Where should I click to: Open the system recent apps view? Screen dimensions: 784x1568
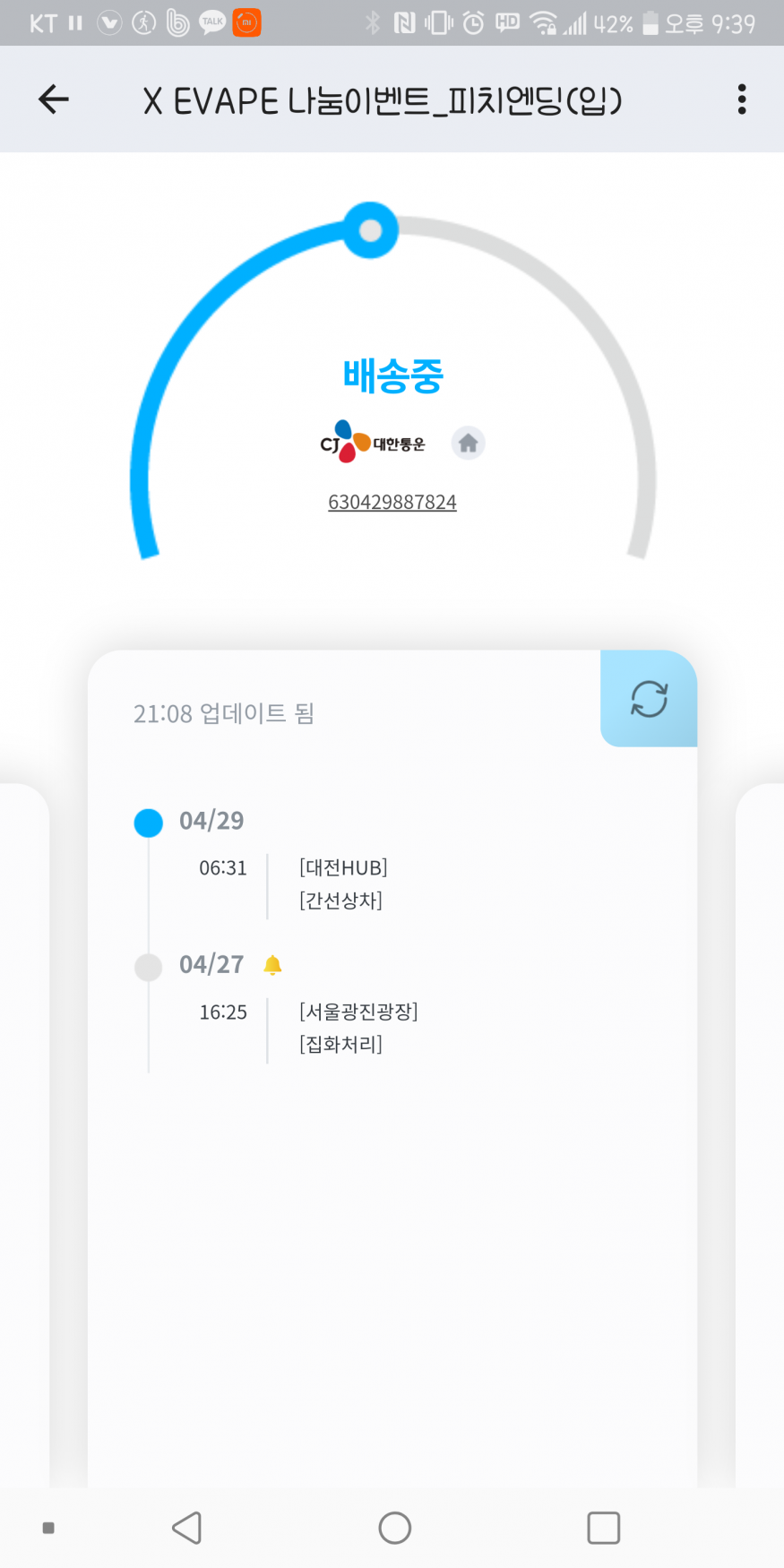[x=603, y=1528]
